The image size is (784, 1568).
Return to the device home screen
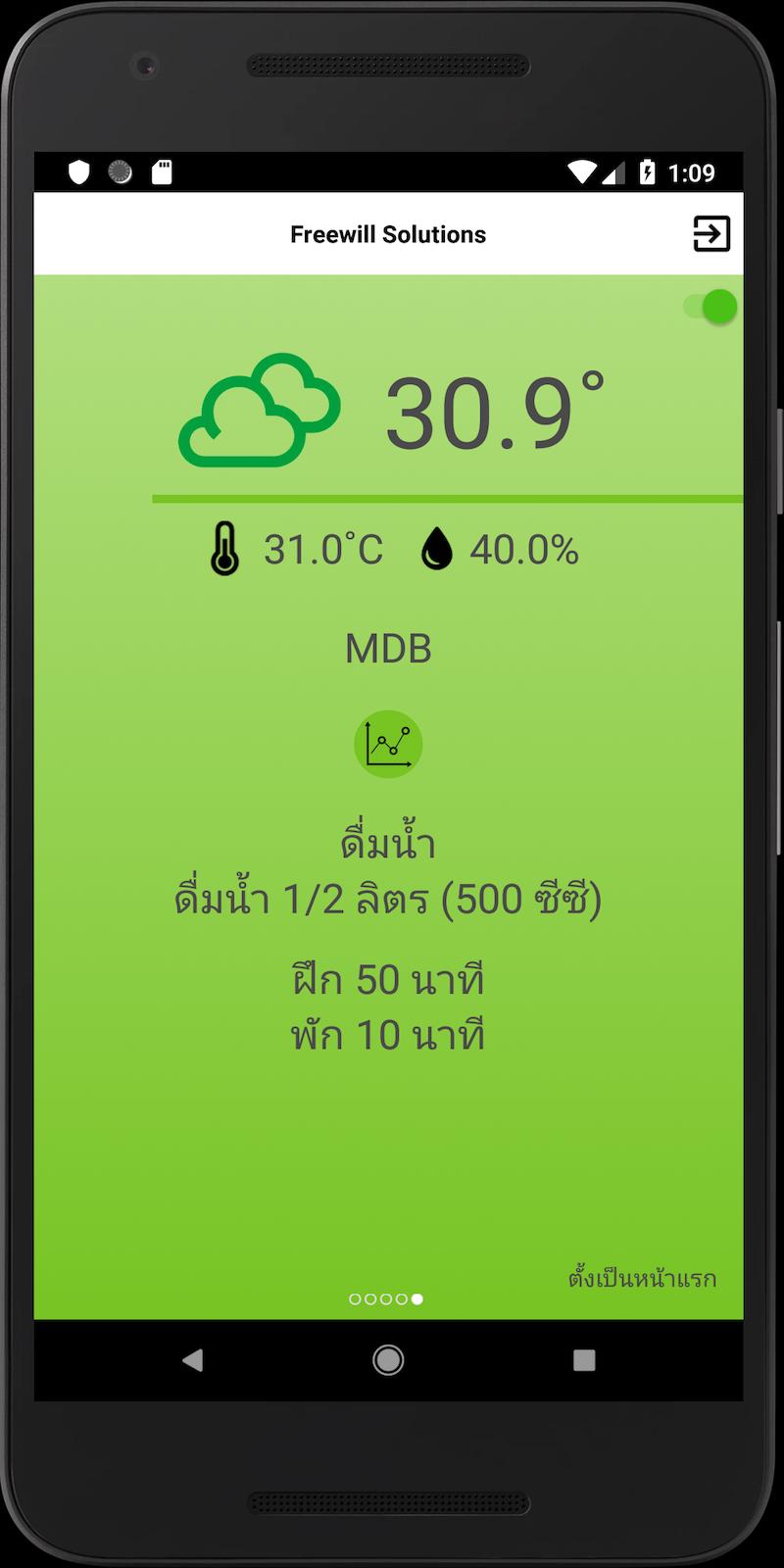pos(388,1359)
